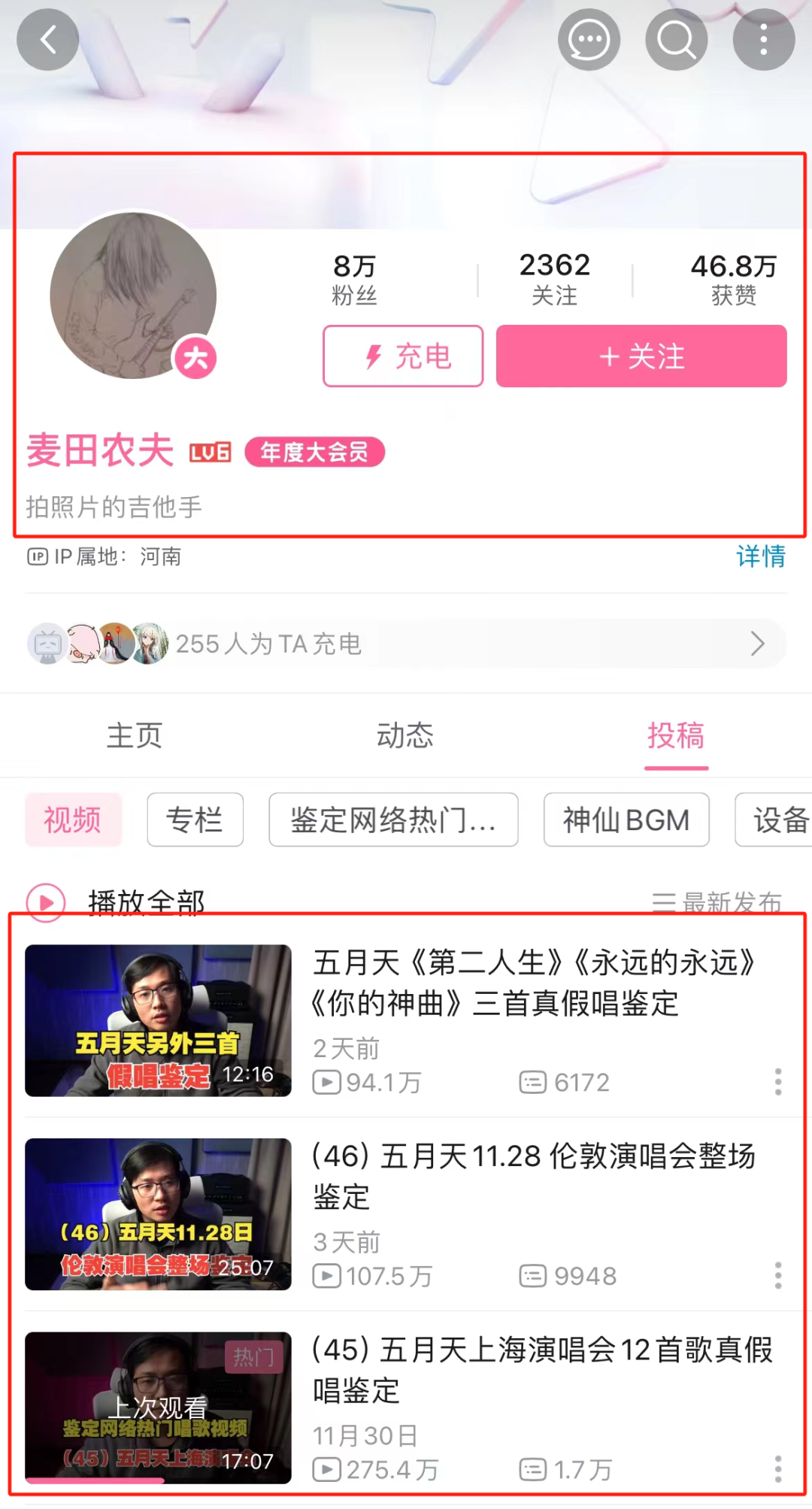Open the 五月天《第二人生》 video

point(532,983)
